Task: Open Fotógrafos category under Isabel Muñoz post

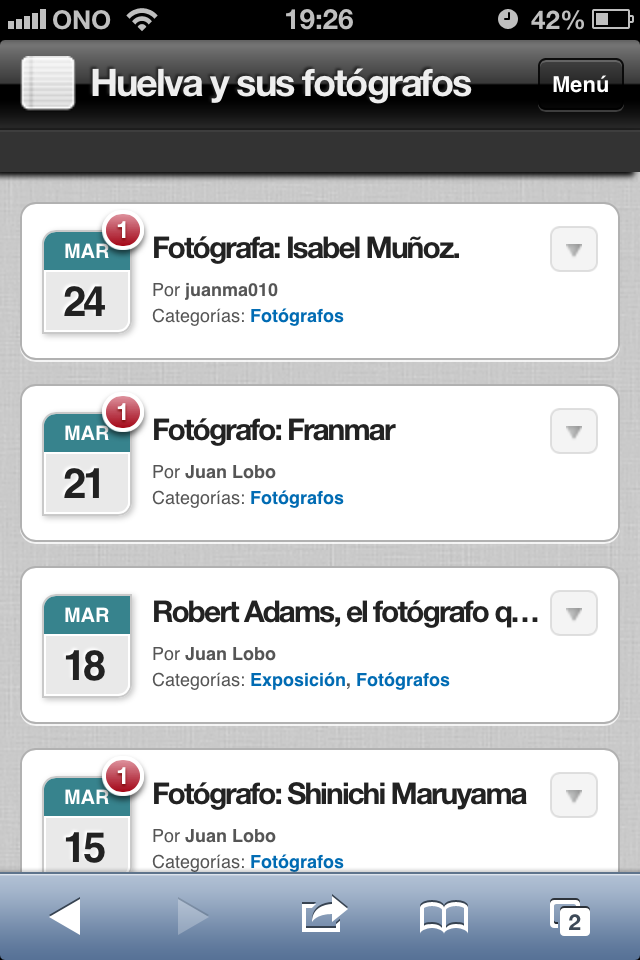Action: click(x=296, y=316)
